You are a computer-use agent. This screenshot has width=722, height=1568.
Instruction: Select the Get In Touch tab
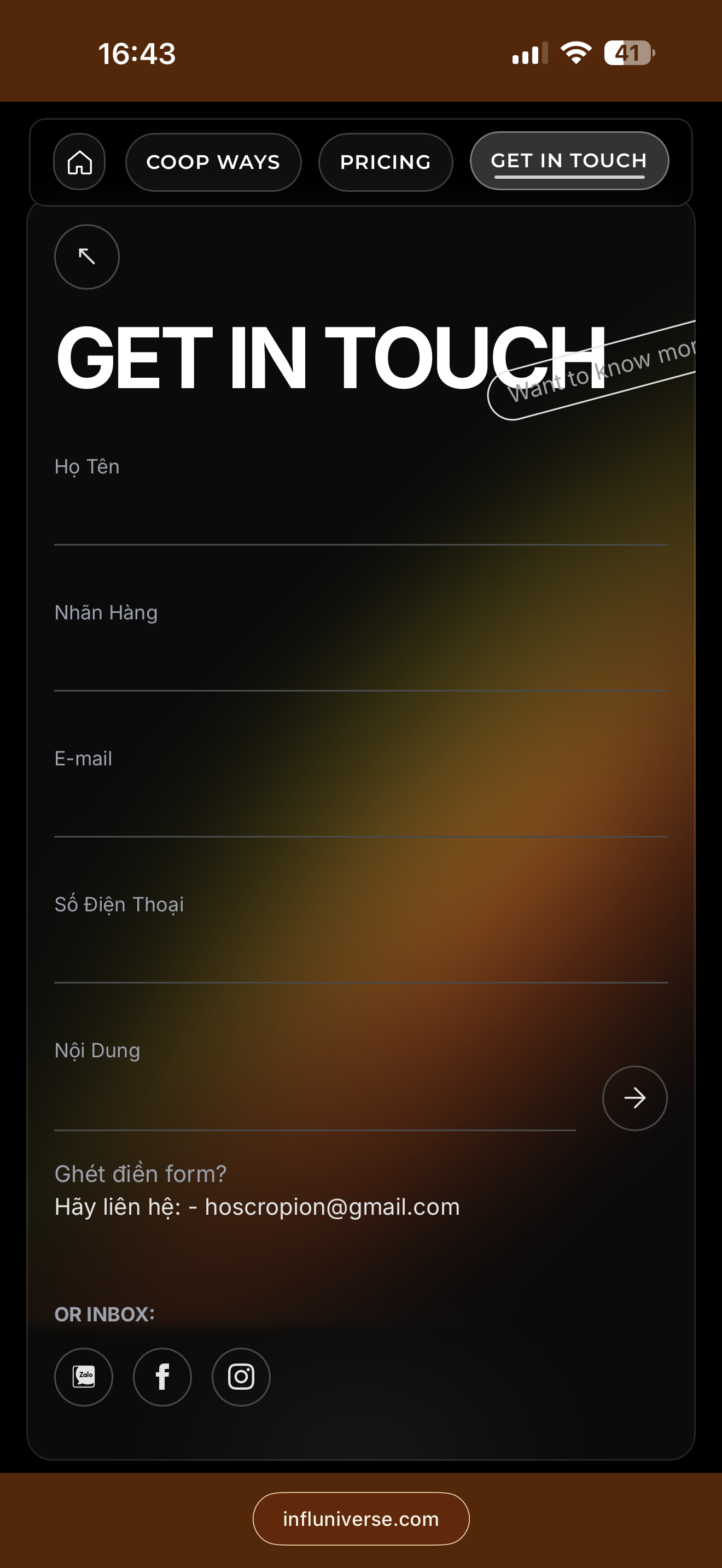click(569, 161)
